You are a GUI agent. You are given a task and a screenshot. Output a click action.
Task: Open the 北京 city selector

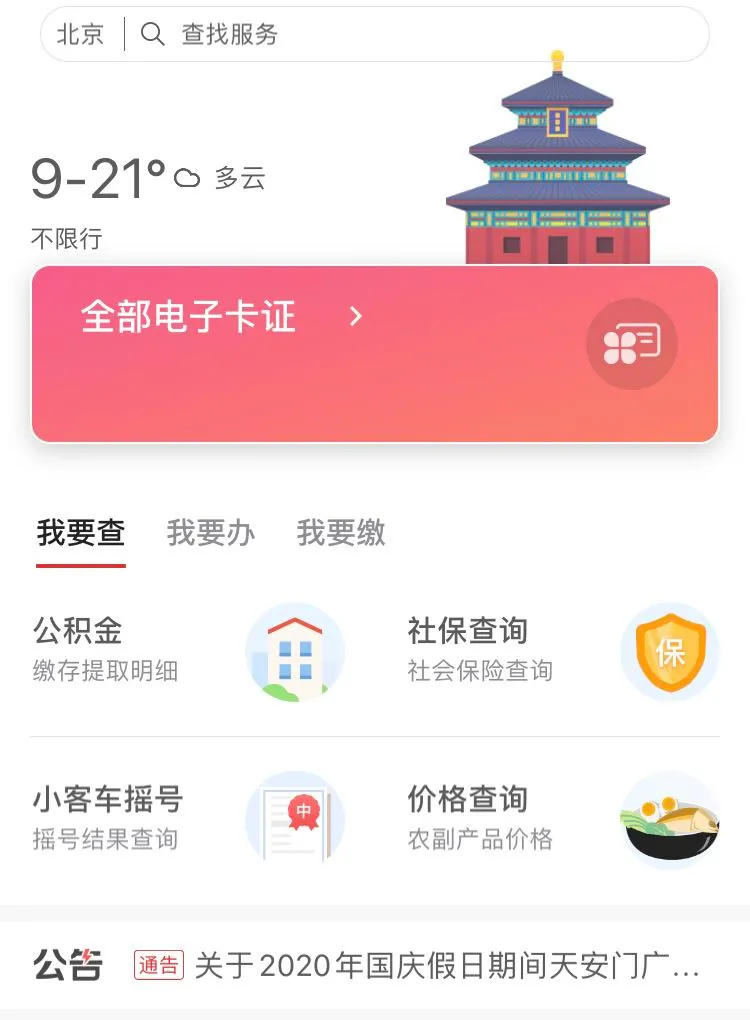click(80, 34)
